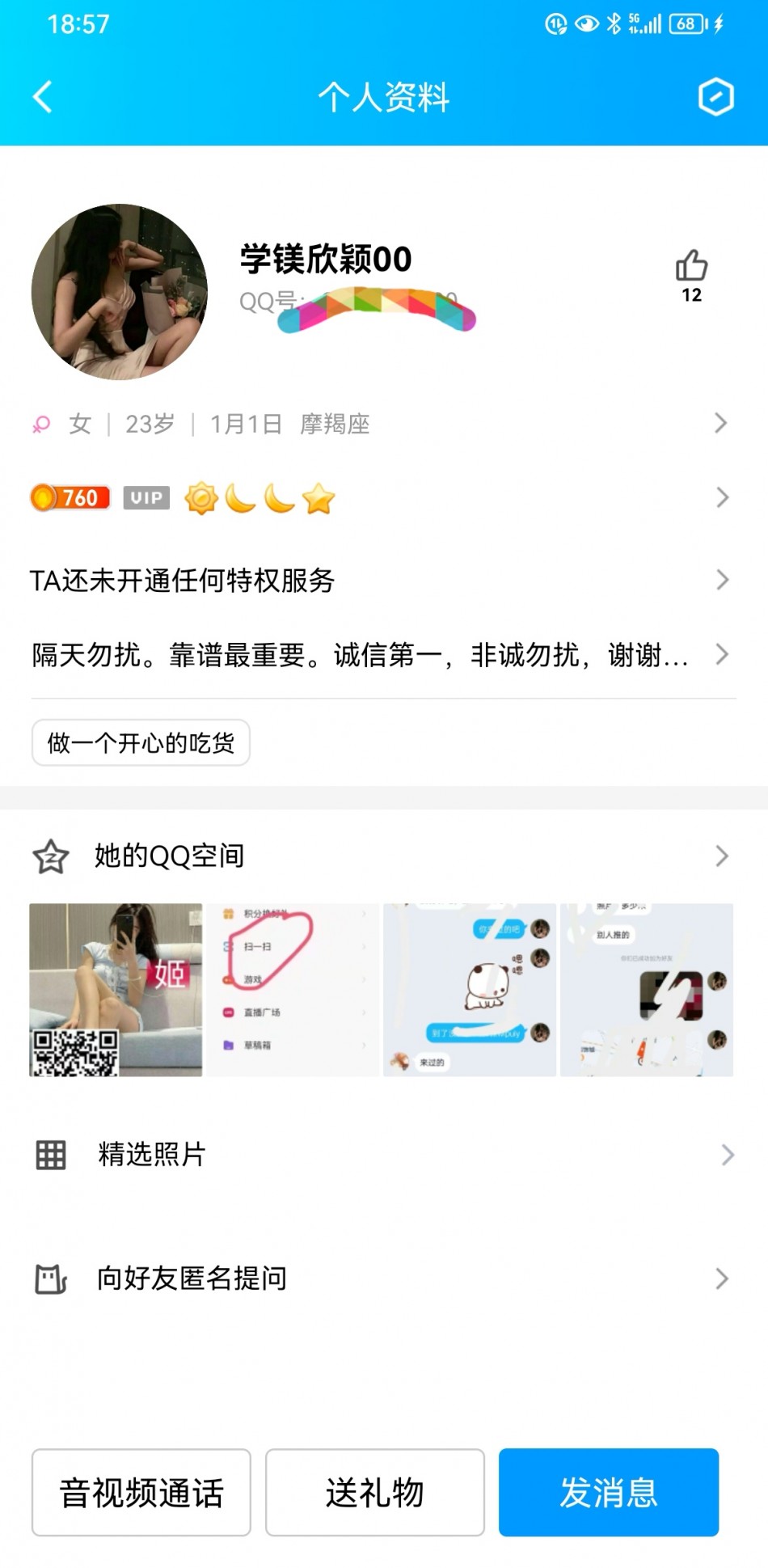Image resolution: width=768 pixels, height=1568 pixels.
Task: Open the hexagon settings icon in header
Action: [x=715, y=98]
